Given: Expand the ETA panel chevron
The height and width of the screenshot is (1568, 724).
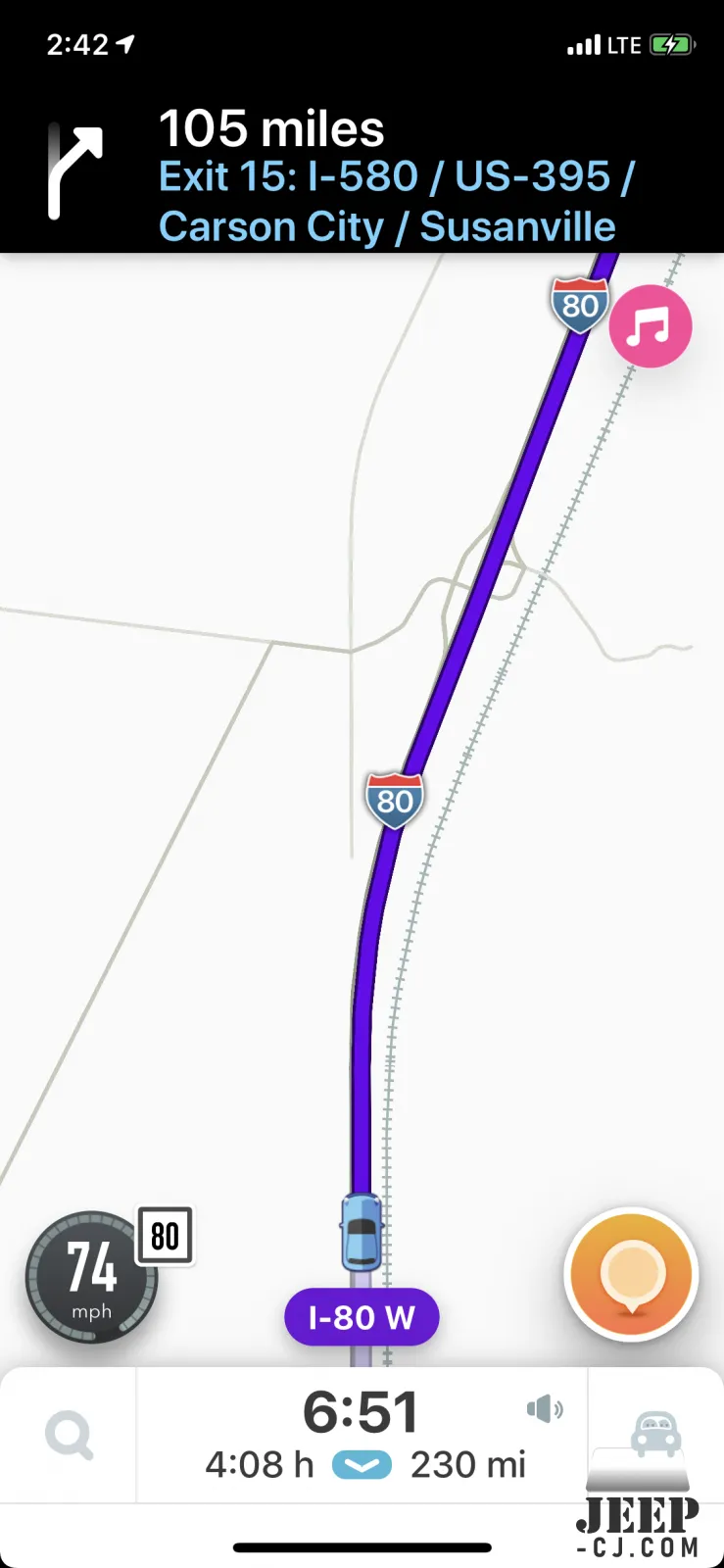Looking at the screenshot, I should pos(362,1465).
